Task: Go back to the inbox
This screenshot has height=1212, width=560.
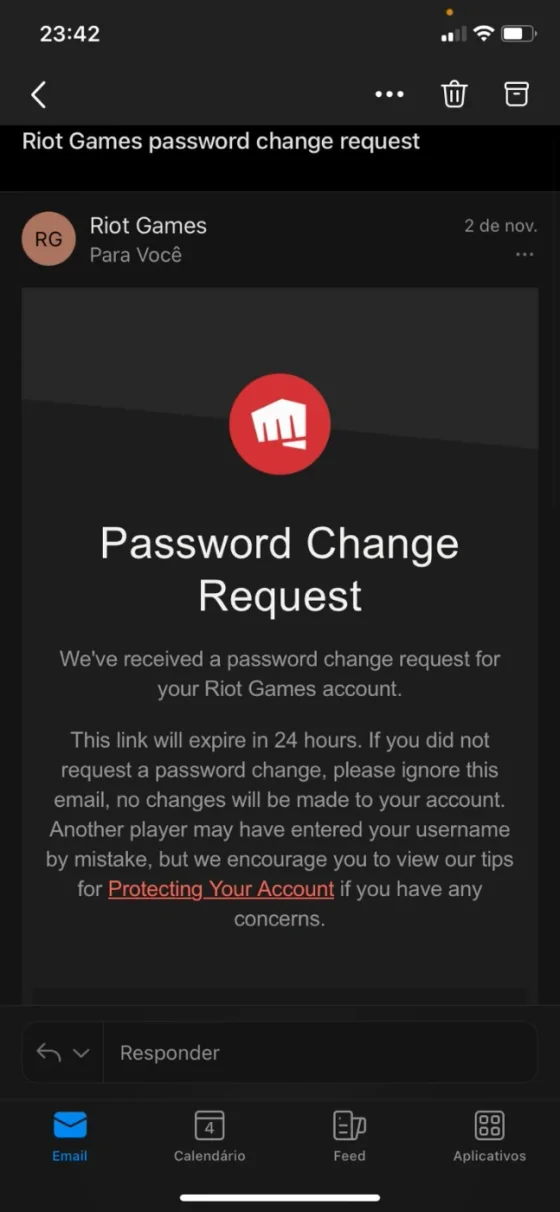Action: coord(38,95)
